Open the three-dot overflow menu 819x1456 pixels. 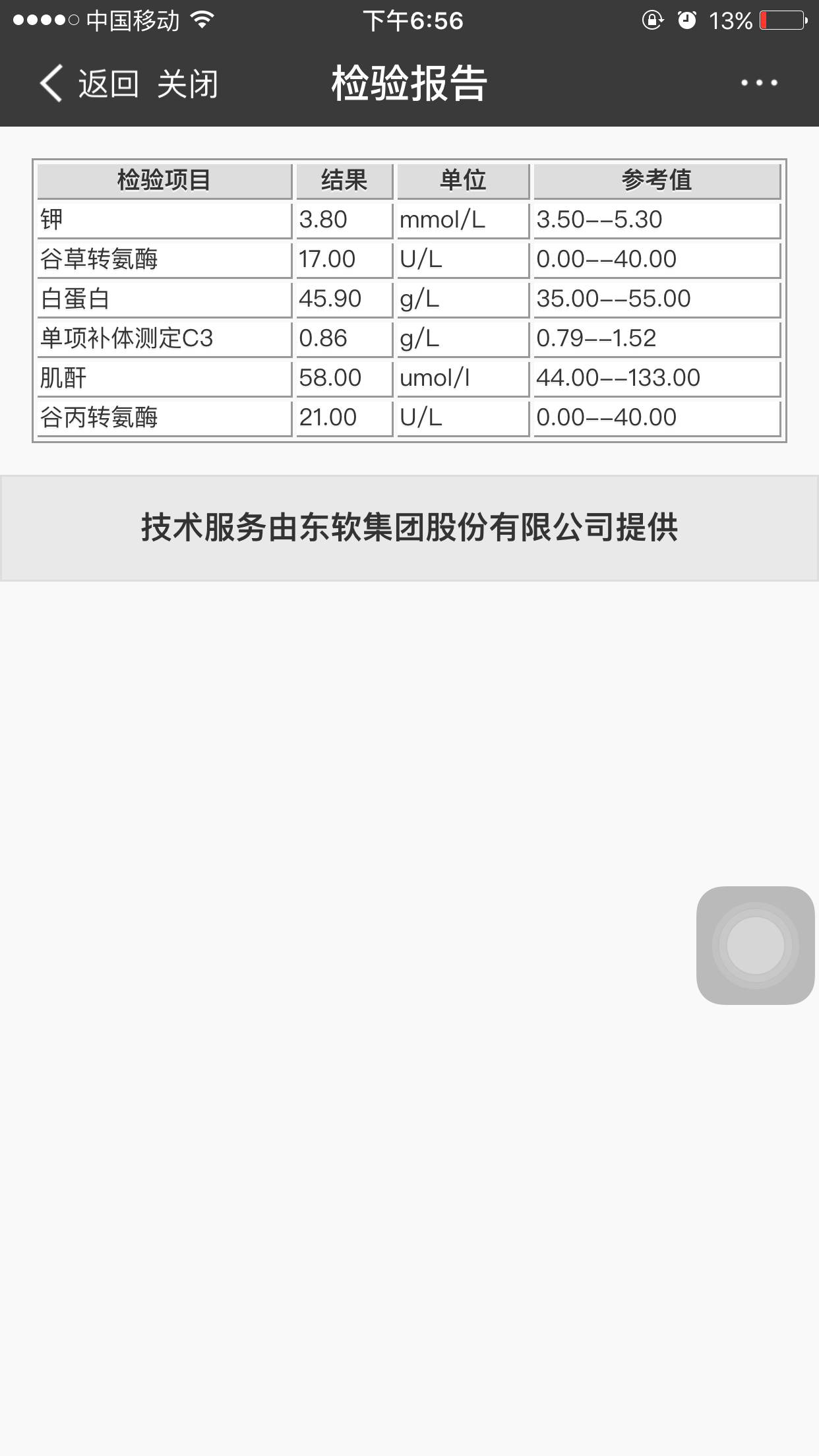(758, 83)
